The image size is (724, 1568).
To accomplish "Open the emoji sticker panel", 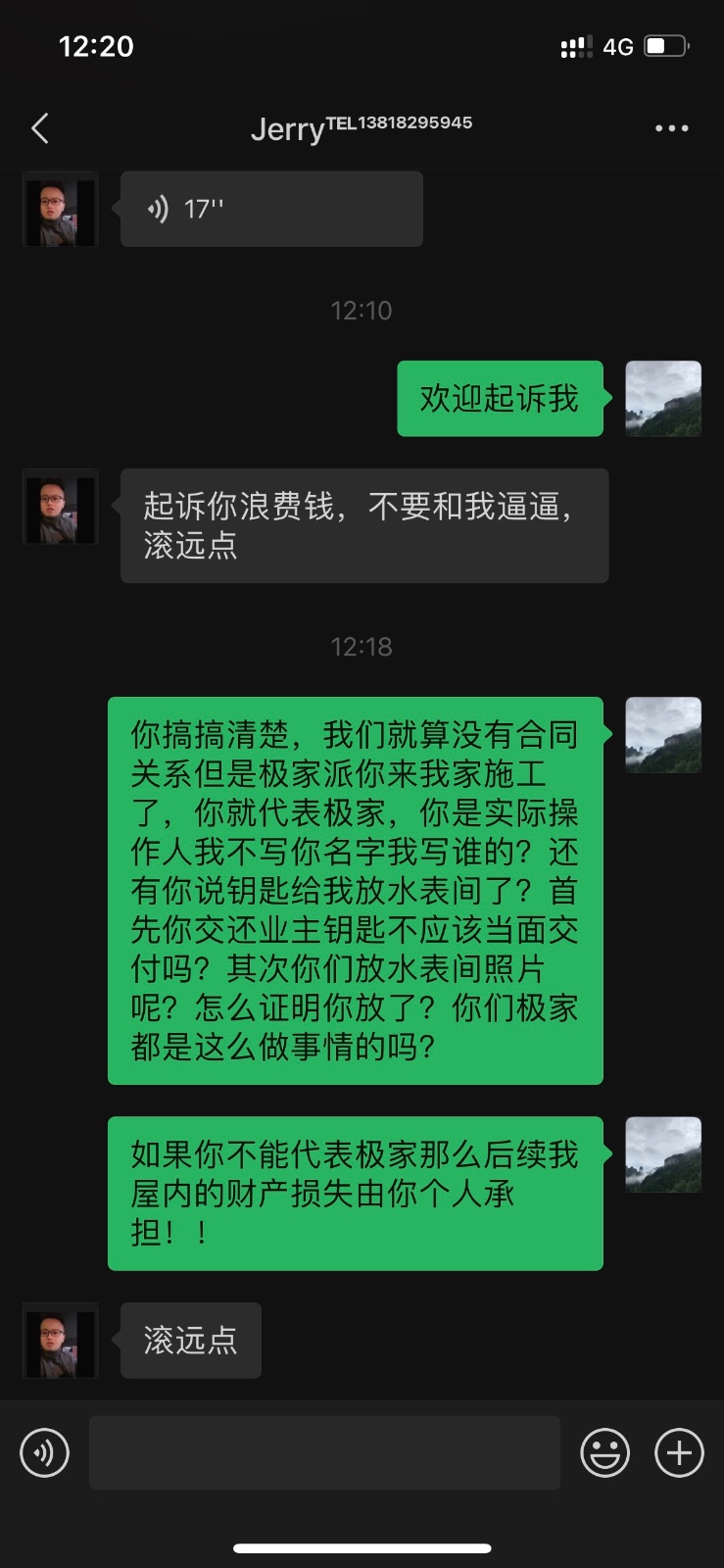I will pyautogui.click(x=604, y=1452).
